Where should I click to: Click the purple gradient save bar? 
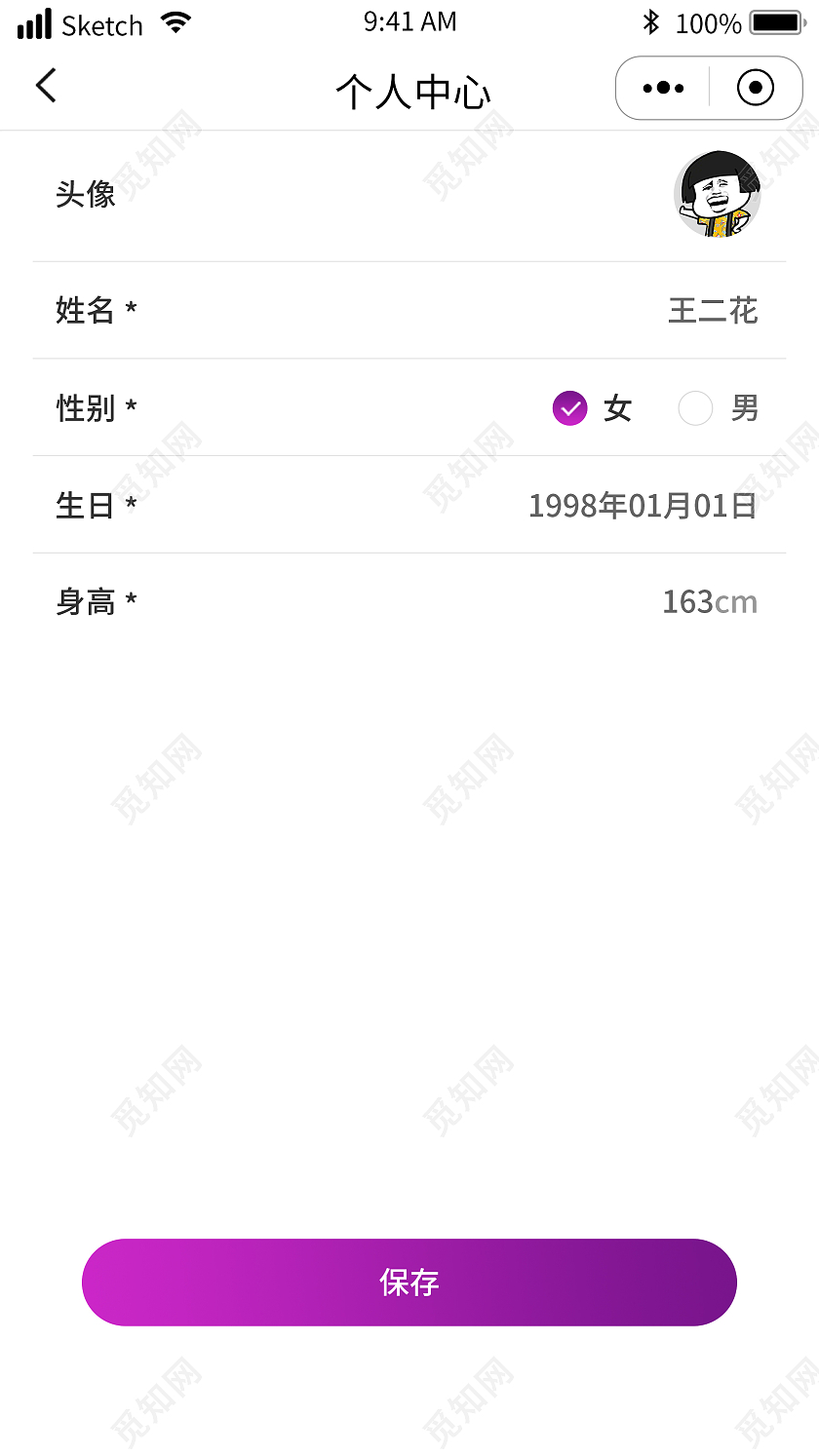(x=409, y=1283)
